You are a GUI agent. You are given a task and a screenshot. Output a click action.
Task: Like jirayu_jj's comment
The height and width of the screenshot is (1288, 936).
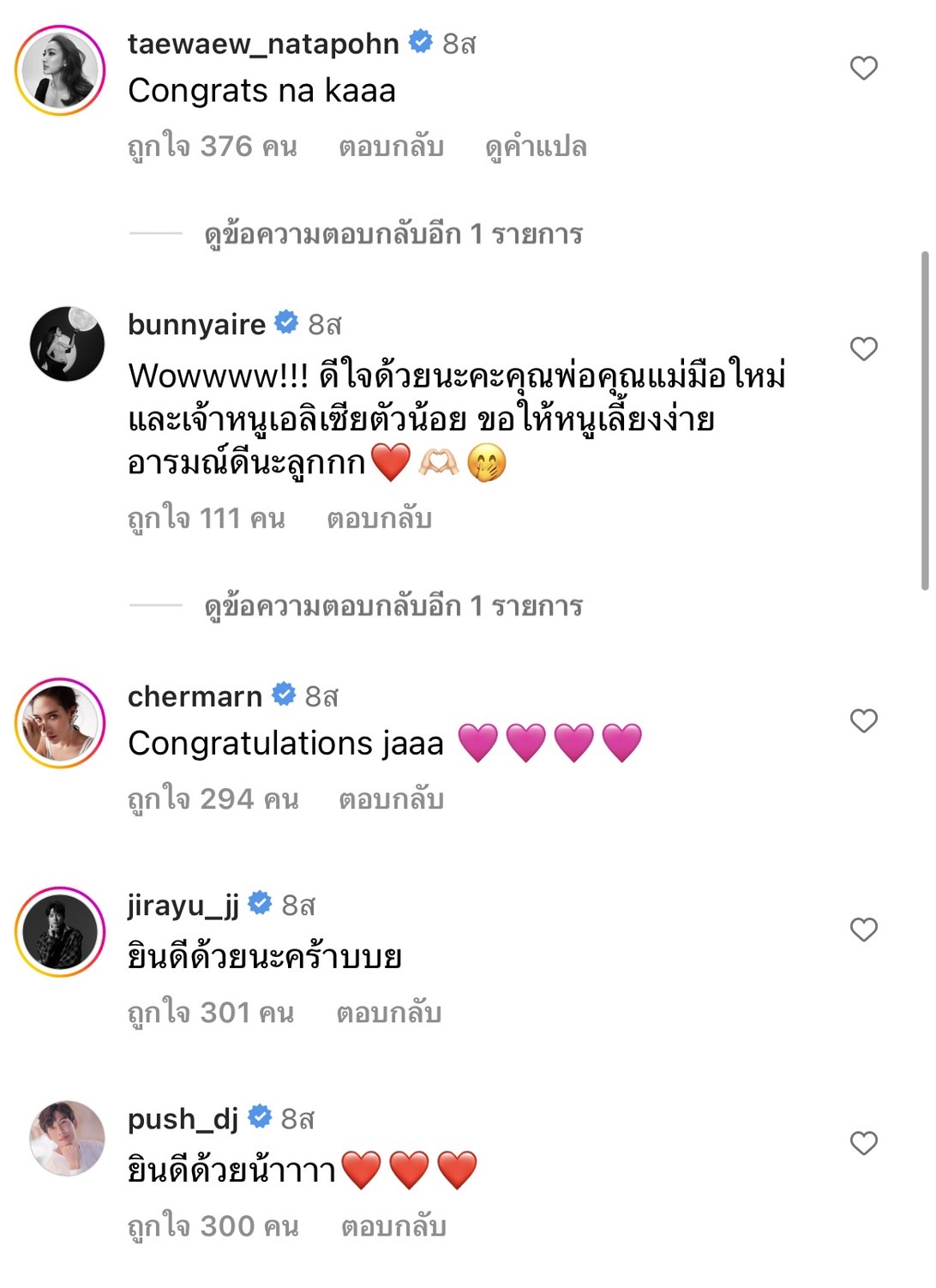point(863,930)
